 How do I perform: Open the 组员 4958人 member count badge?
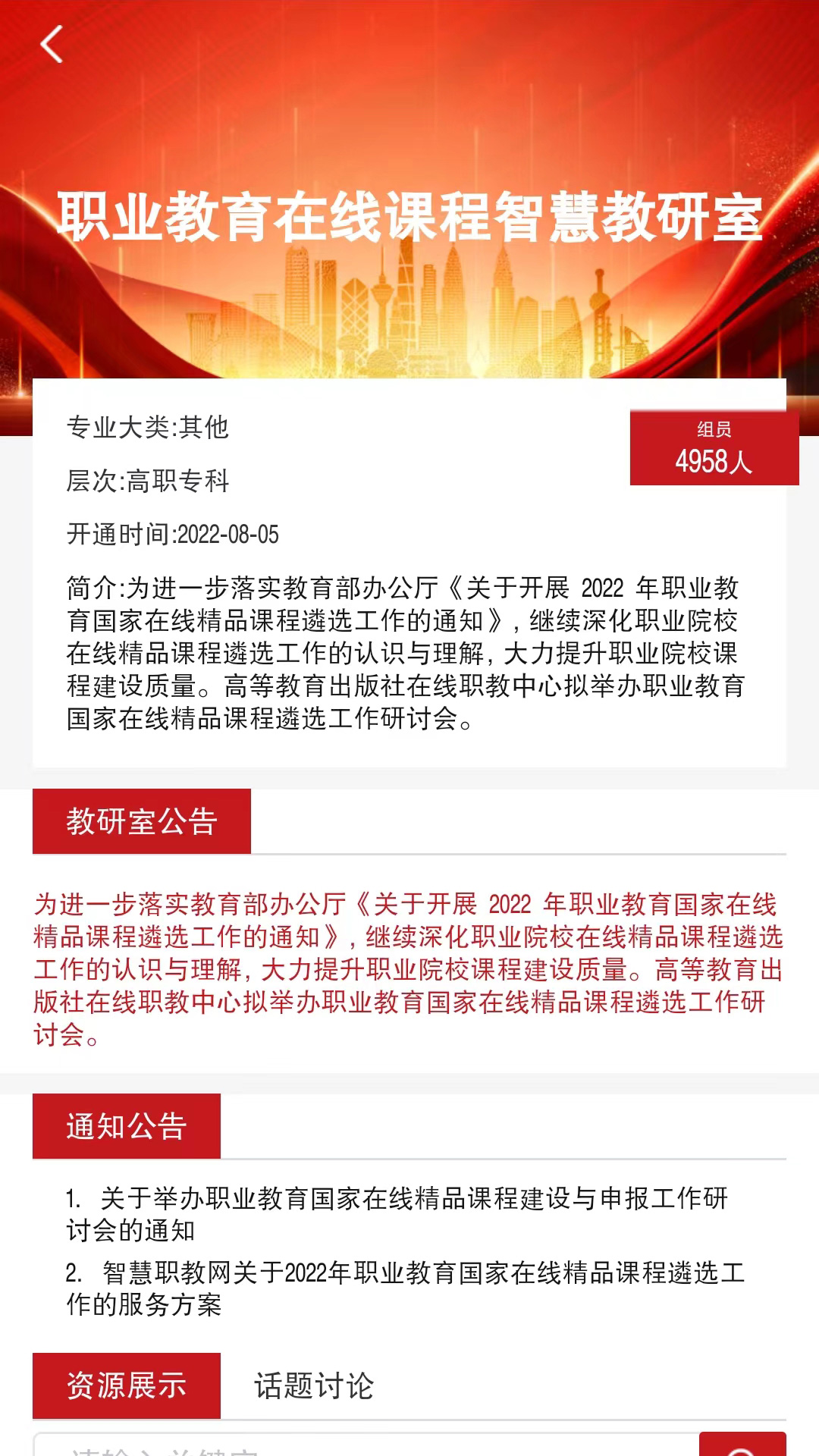coord(711,447)
